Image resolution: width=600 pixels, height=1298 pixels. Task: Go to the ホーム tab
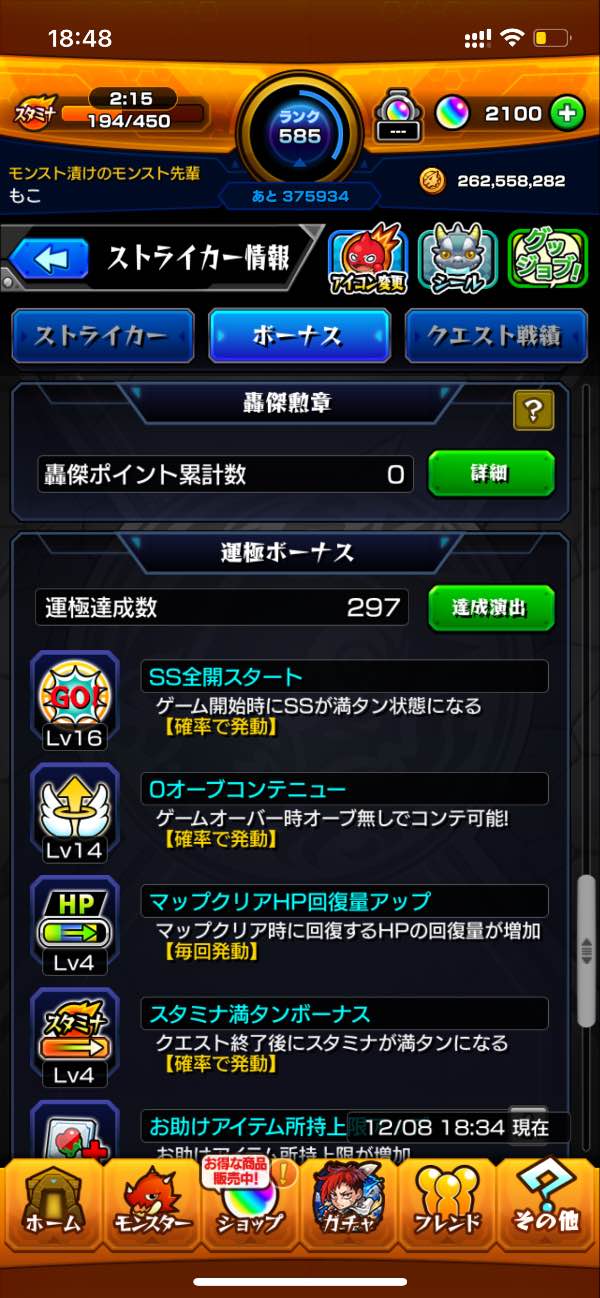point(55,1199)
